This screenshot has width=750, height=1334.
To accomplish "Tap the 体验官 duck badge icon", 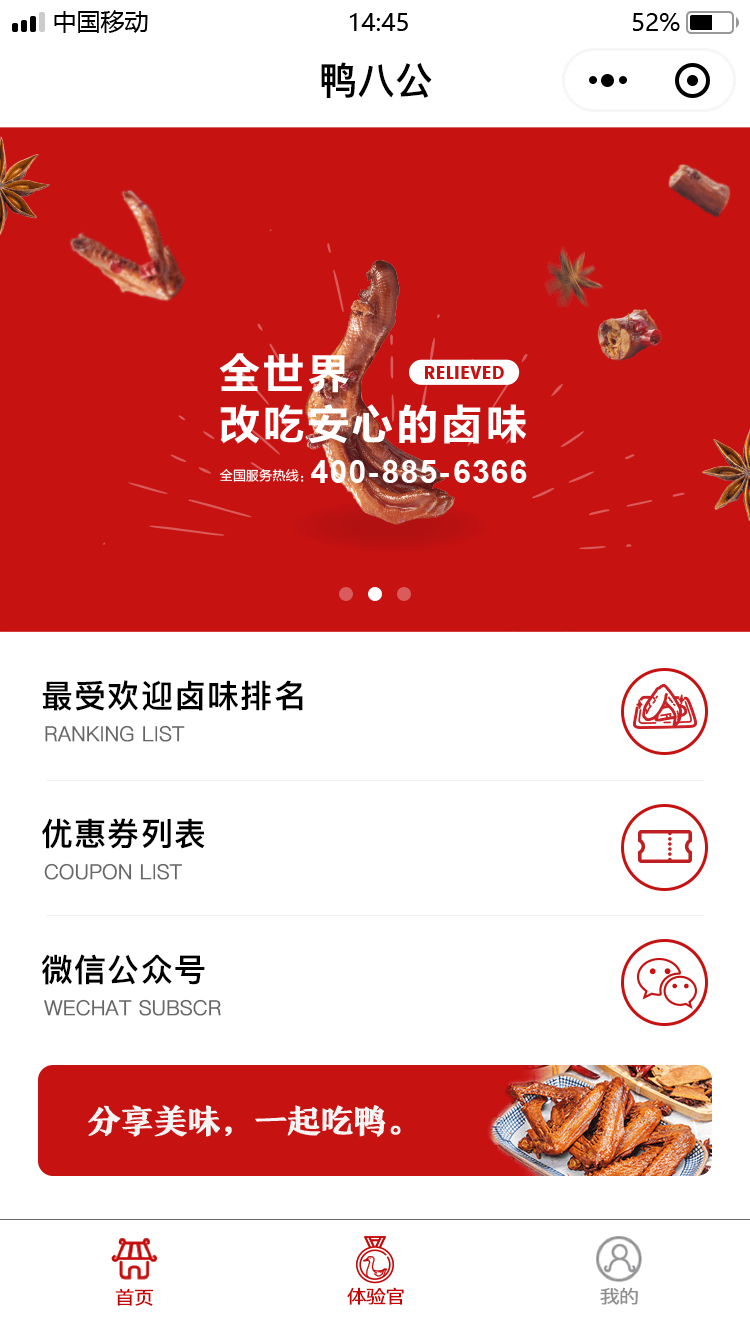I will (374, 1262).
